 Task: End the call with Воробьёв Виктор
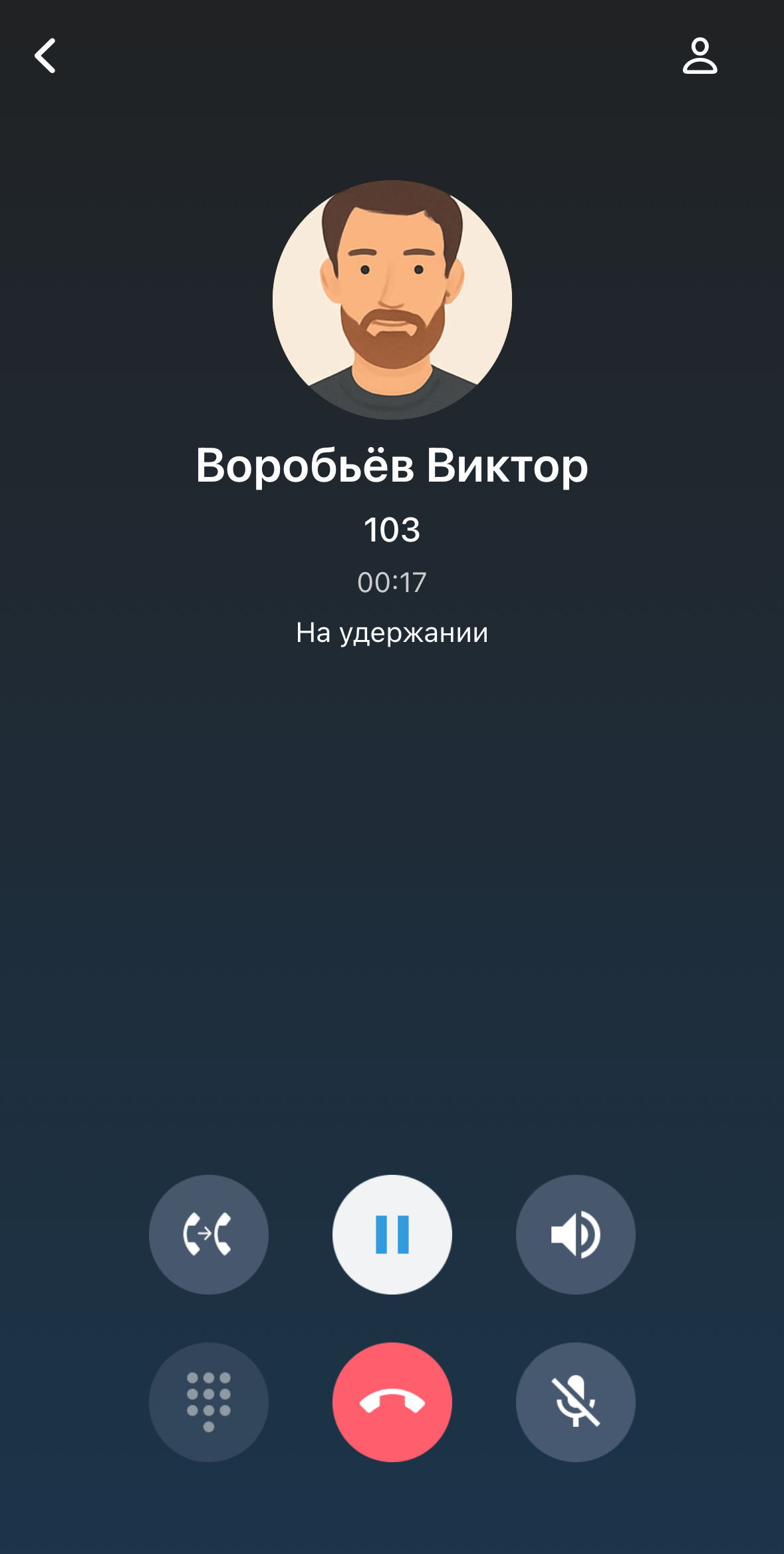coord(392,1402)
